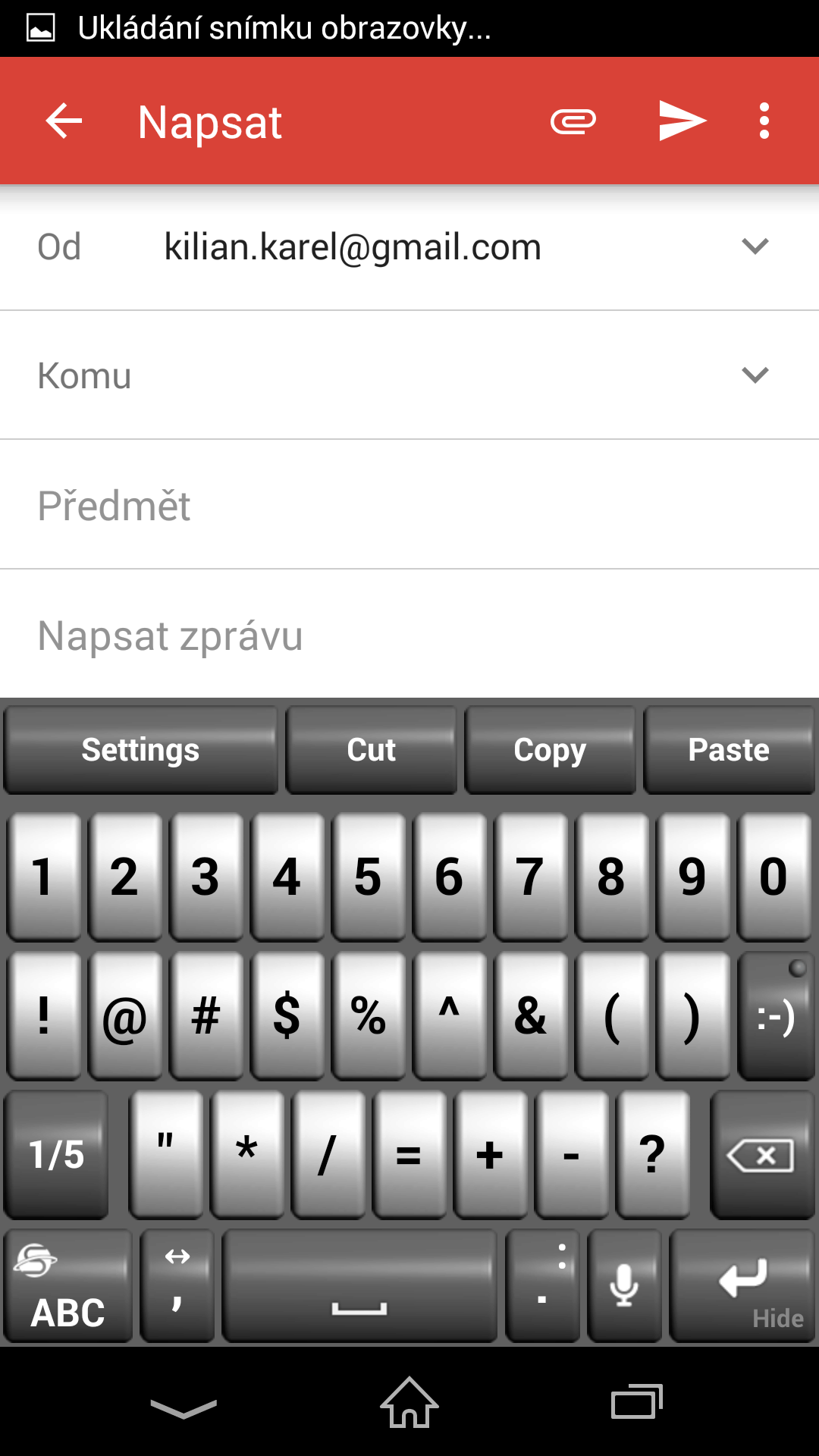
Task: Send the email
Action: tap(682, 121)
